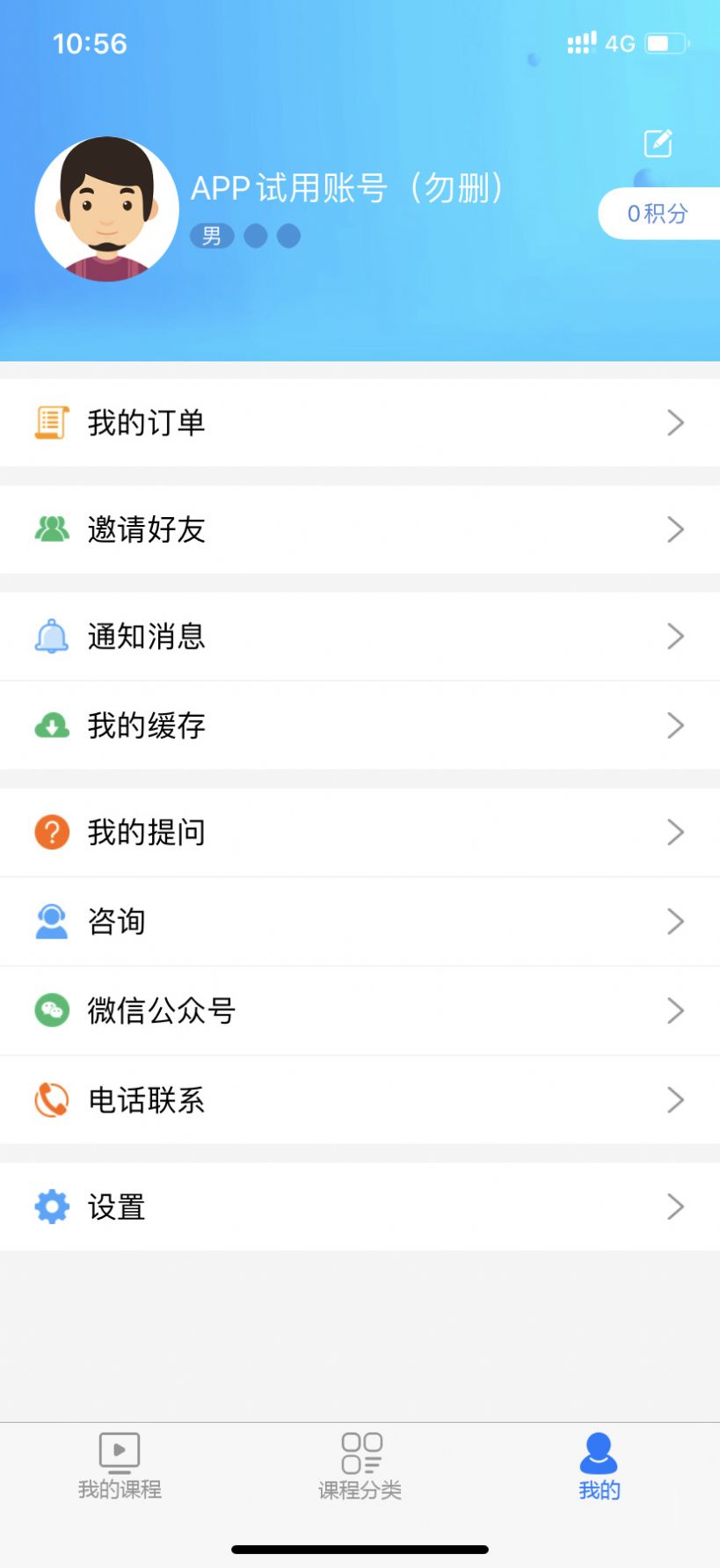
Task: Expand the 我的订单 row chevron
Action: click(x=675, y=422)
